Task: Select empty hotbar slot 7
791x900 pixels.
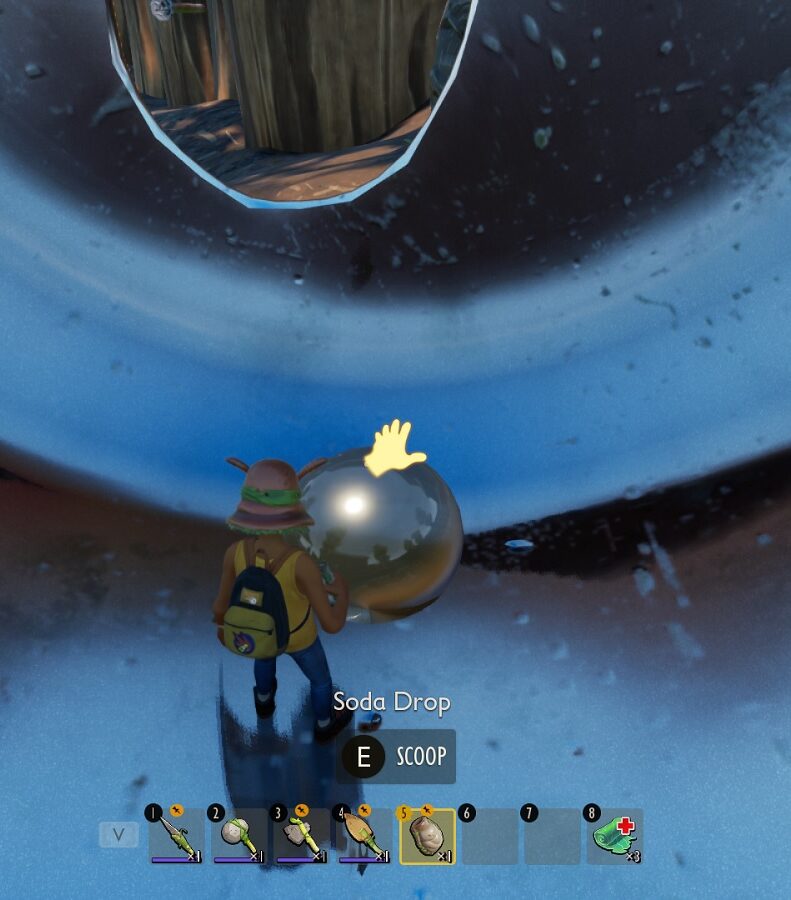Action: (x=552, y=836)
